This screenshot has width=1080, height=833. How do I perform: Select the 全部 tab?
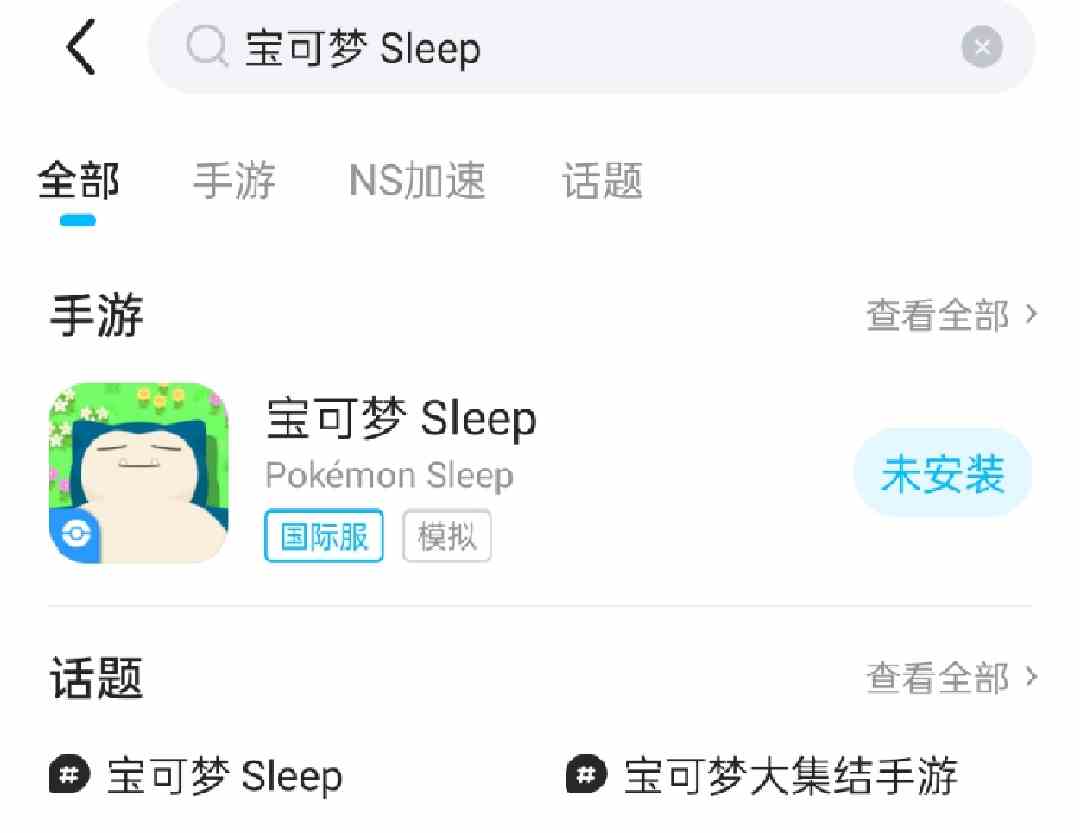click(78, 182)
